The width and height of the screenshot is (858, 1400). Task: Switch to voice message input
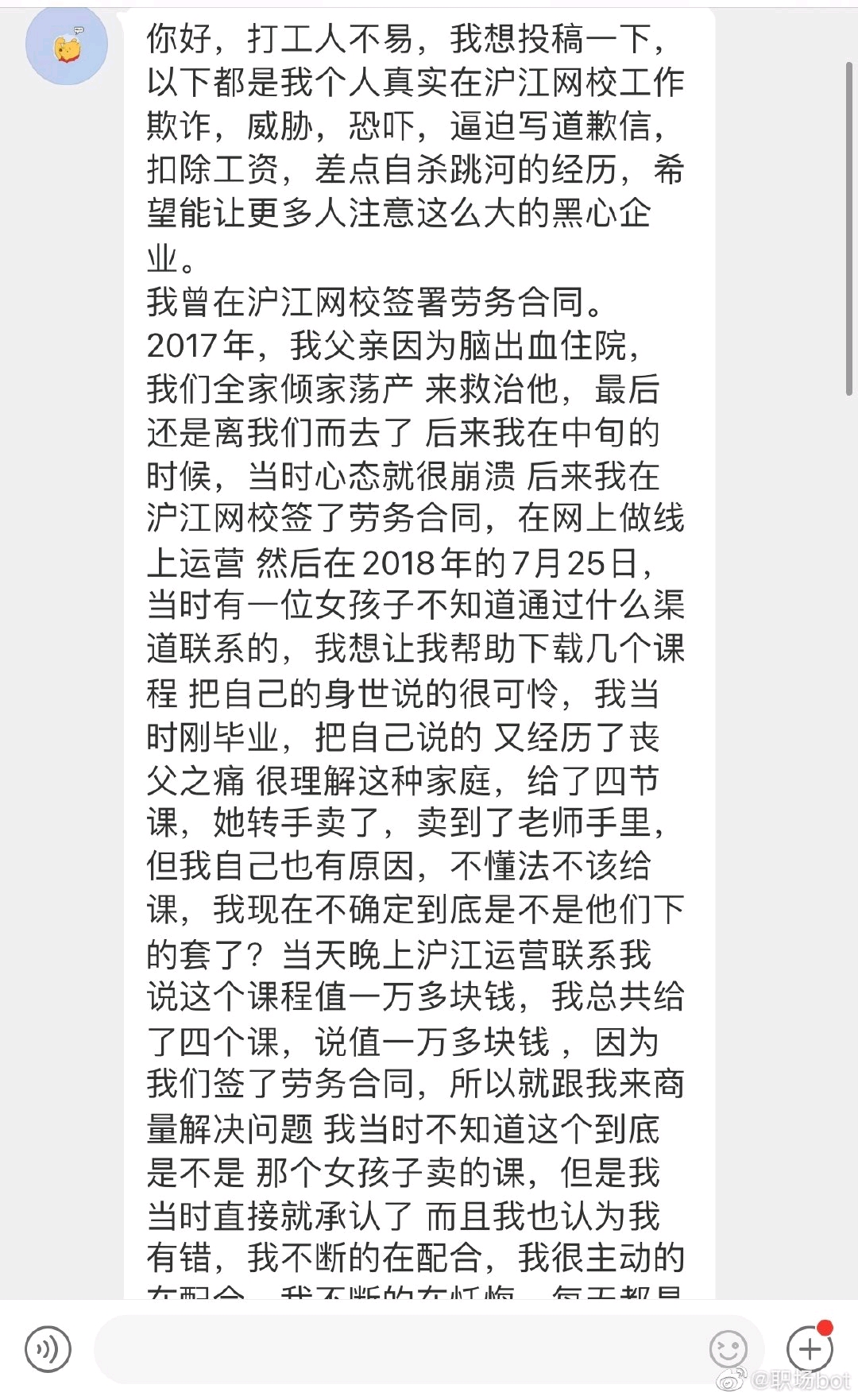[48, 1349]
